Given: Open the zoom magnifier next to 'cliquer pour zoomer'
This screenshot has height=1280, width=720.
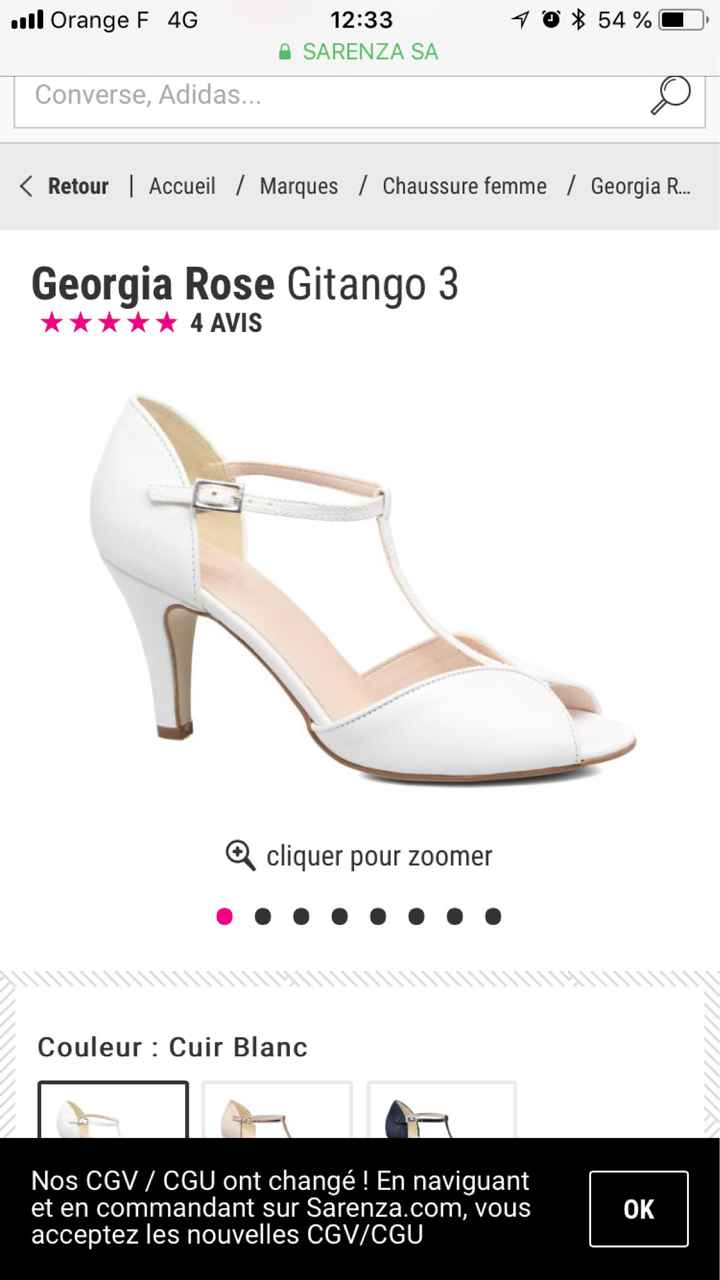Looking at the screenshot, I should tap(238, 855).
